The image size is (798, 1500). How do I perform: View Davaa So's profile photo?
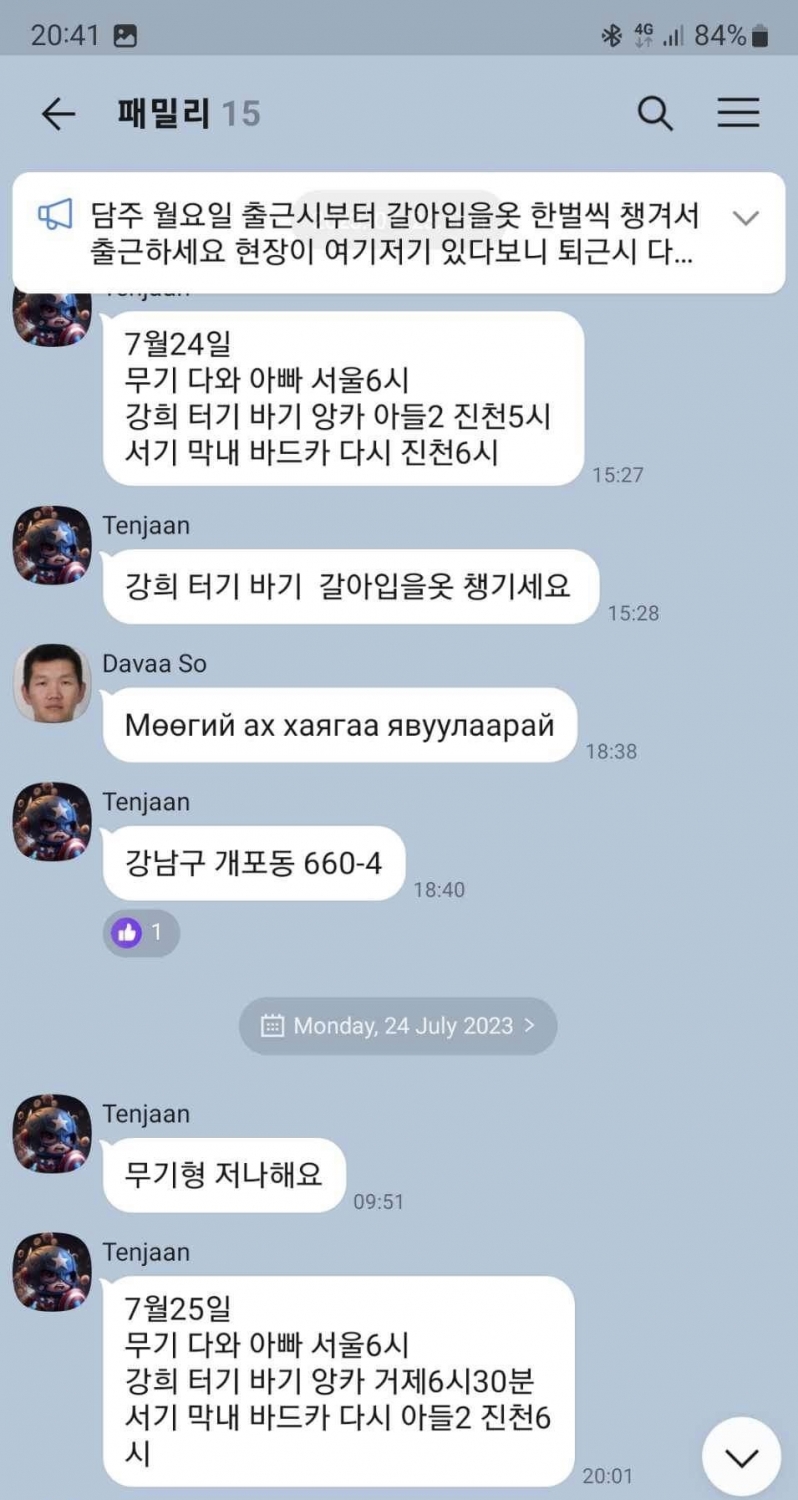coord(52,683)
